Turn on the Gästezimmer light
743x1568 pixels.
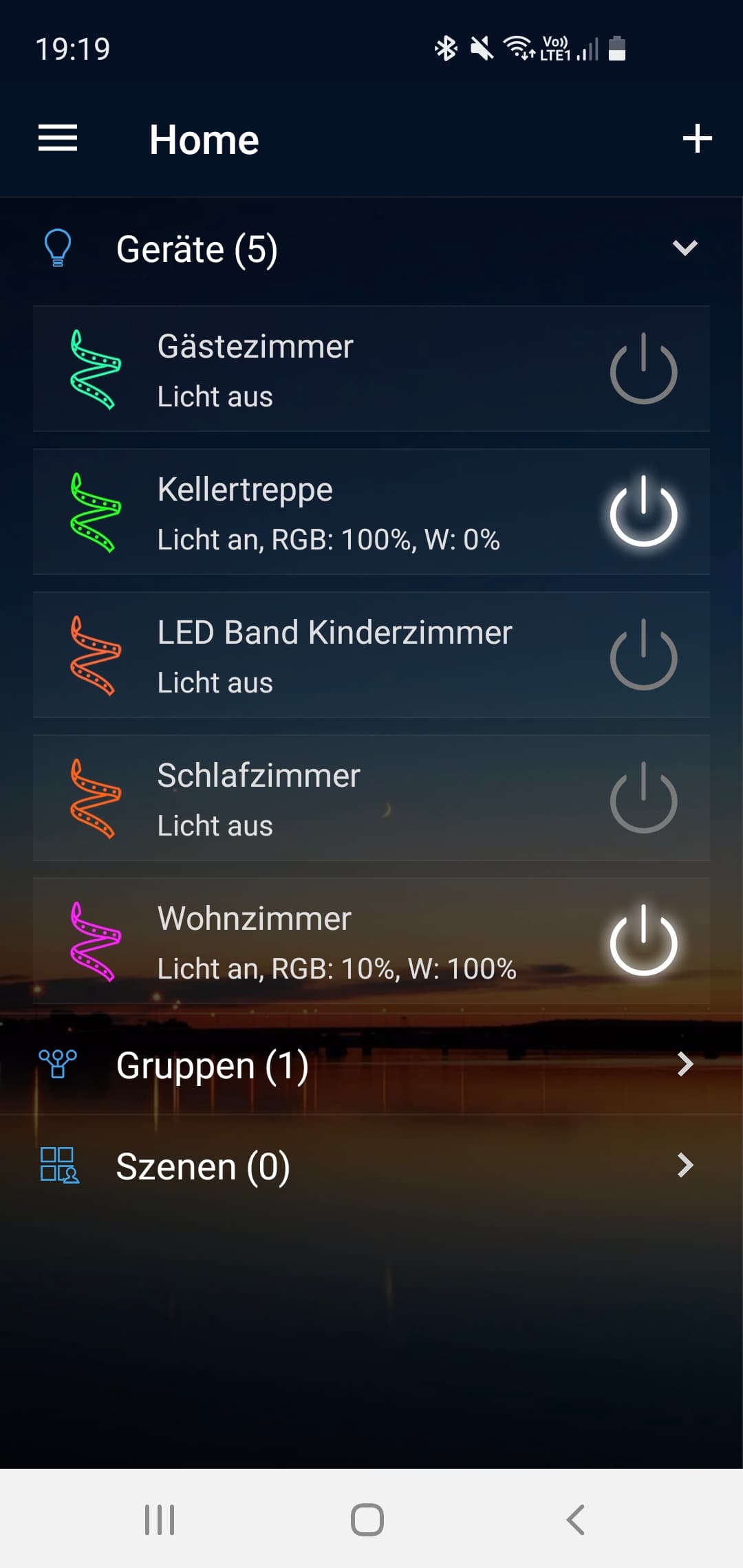(643, 369)
